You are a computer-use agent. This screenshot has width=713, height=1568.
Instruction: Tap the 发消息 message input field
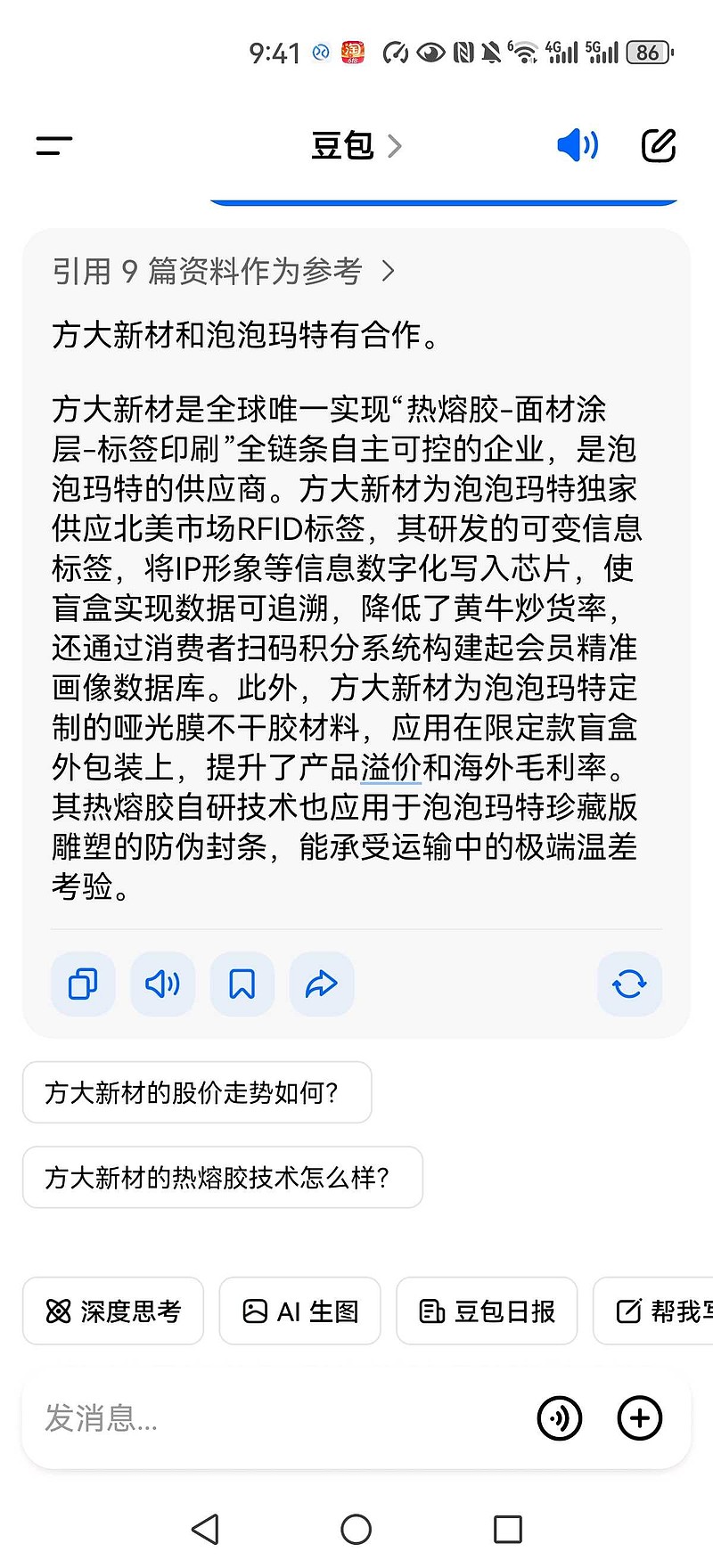click(x=276, y=1417)
